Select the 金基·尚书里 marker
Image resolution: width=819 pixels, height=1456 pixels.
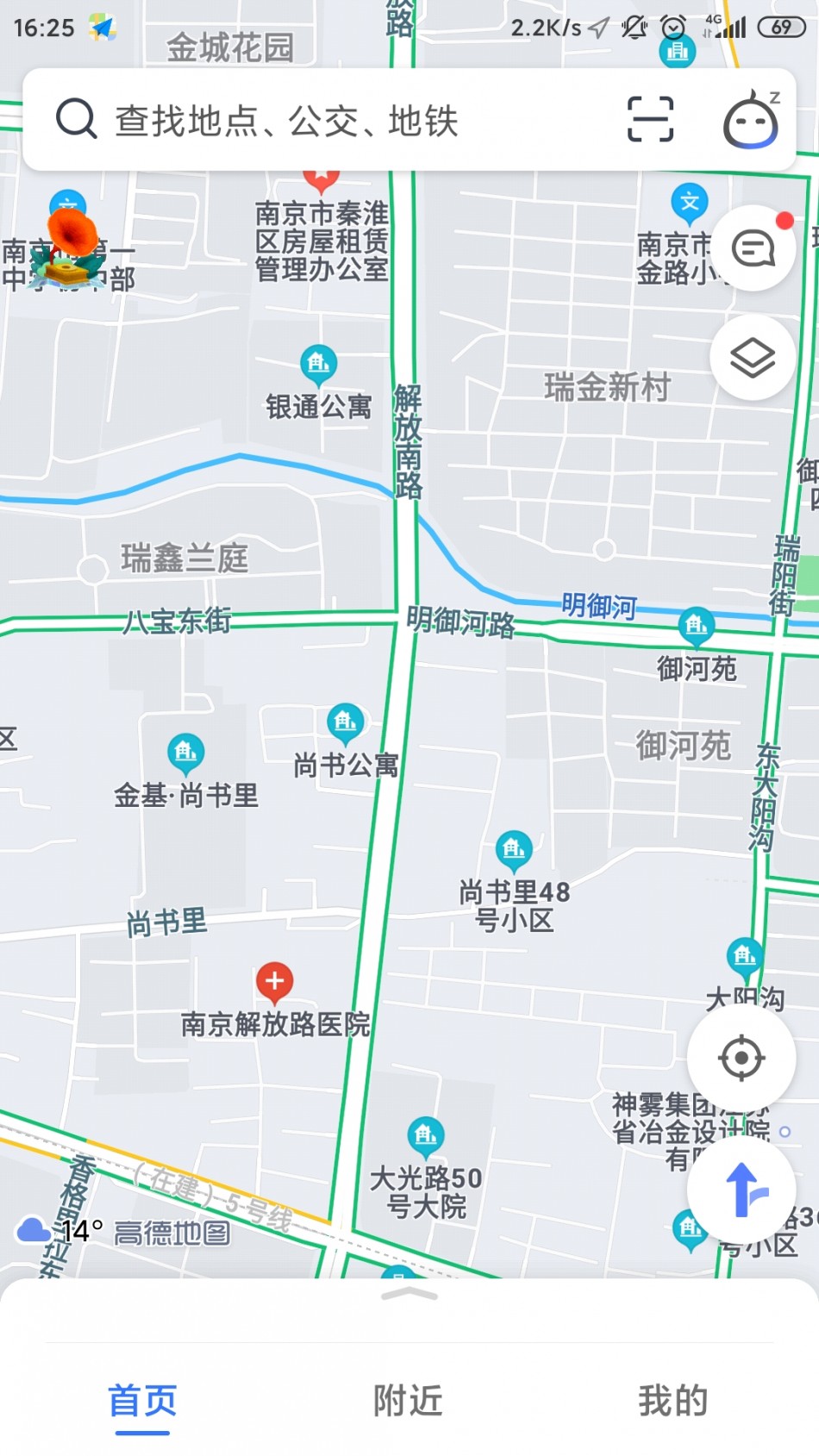tap(186, 754)
